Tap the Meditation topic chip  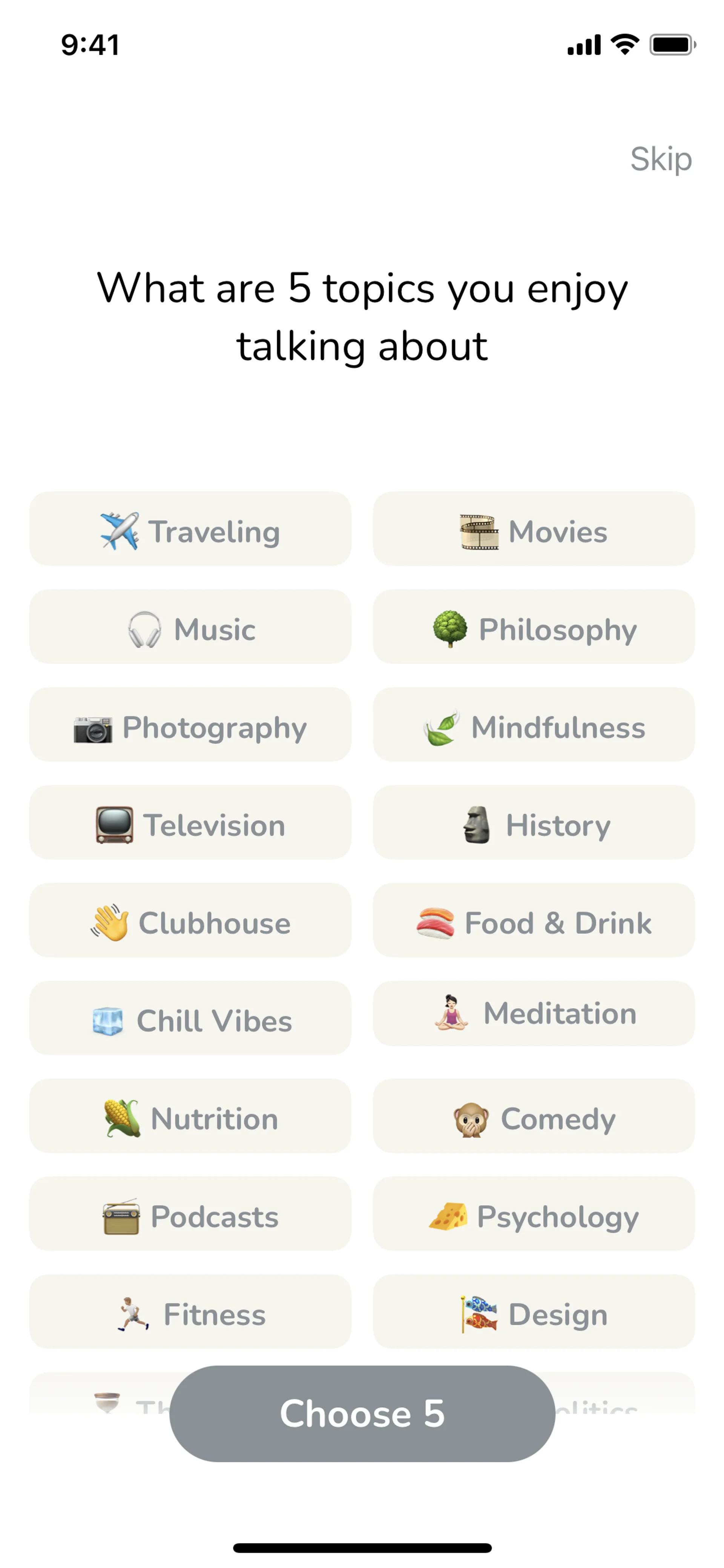[x=533, y=1014]
